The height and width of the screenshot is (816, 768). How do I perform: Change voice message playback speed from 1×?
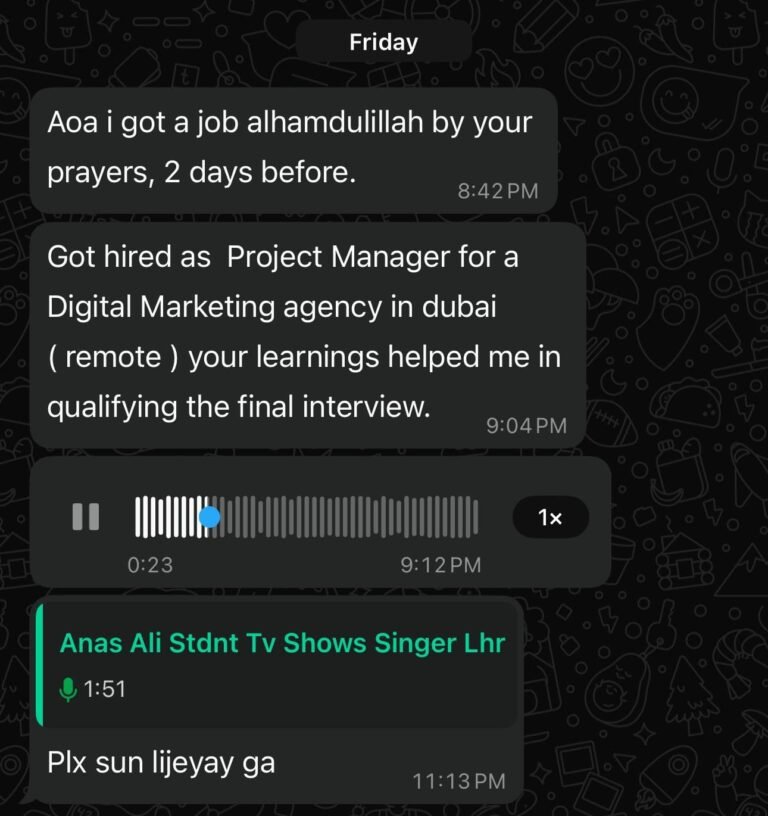(x=550, y=517)
